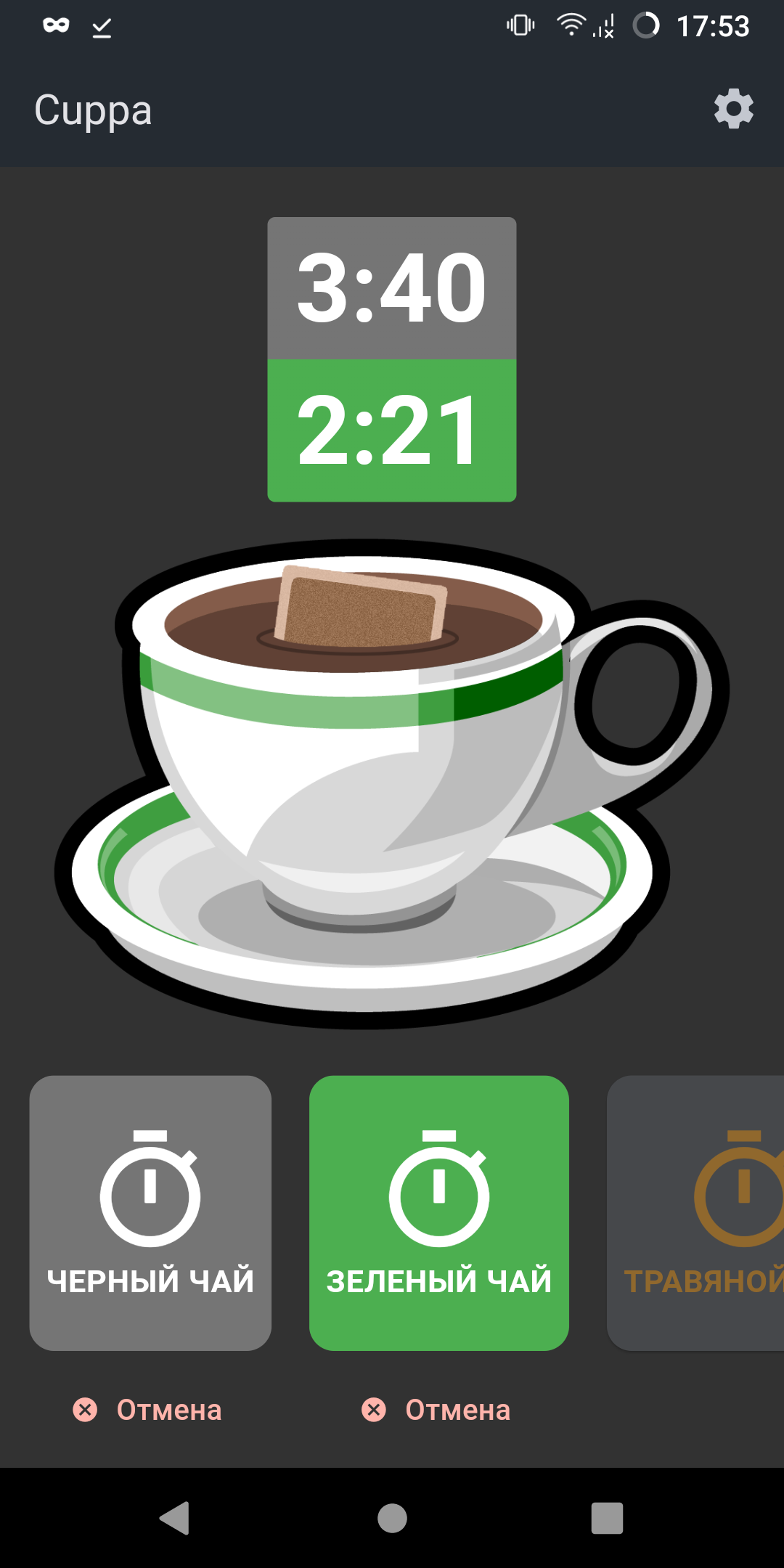The height and width of the screenshot is (1568, 784).
Task: Start the ЧЕРНЫЙ ЧАЙ timer
Action: click(x=150, y=1213)
